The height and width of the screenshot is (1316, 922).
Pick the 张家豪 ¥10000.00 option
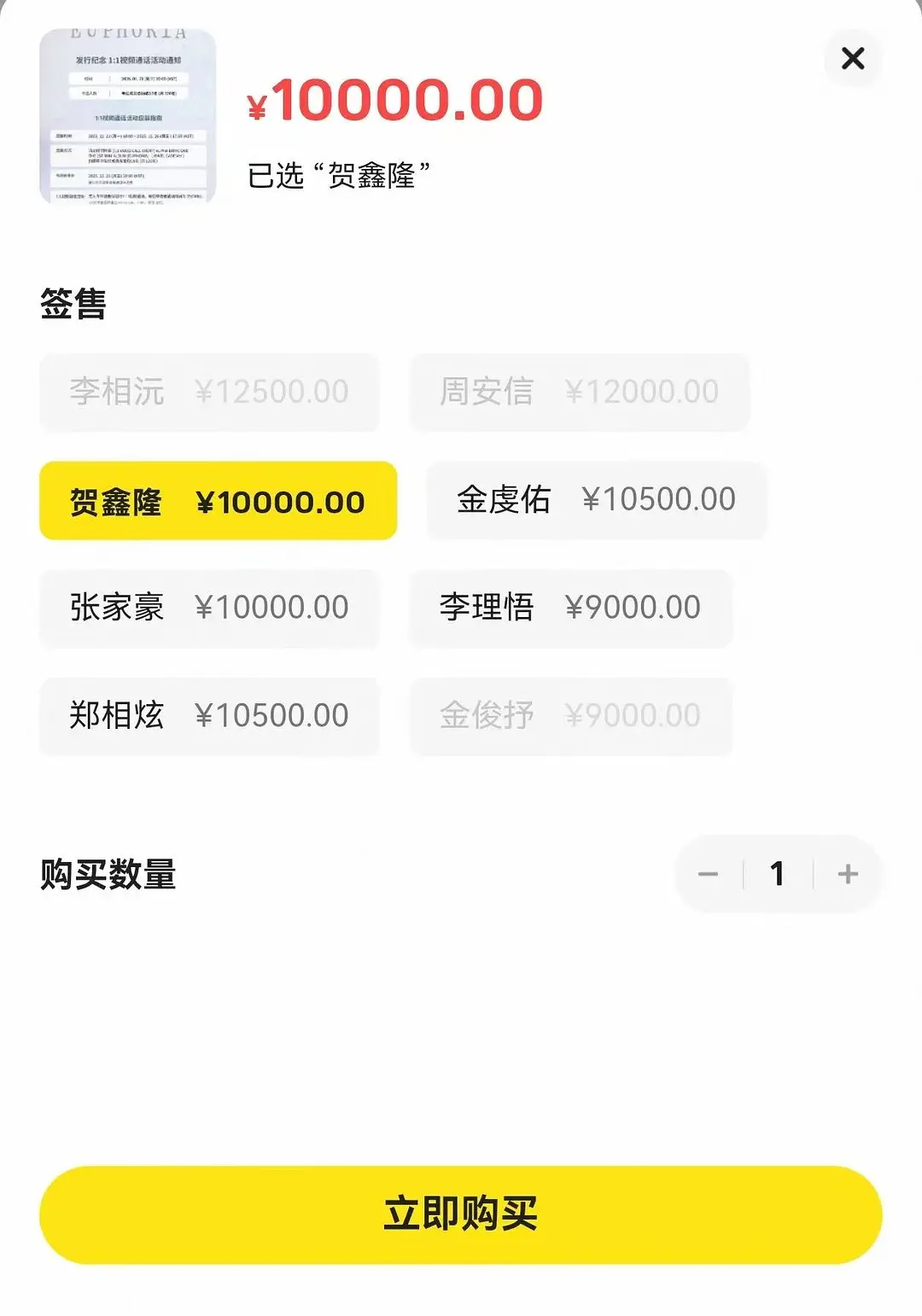[209, 608]
